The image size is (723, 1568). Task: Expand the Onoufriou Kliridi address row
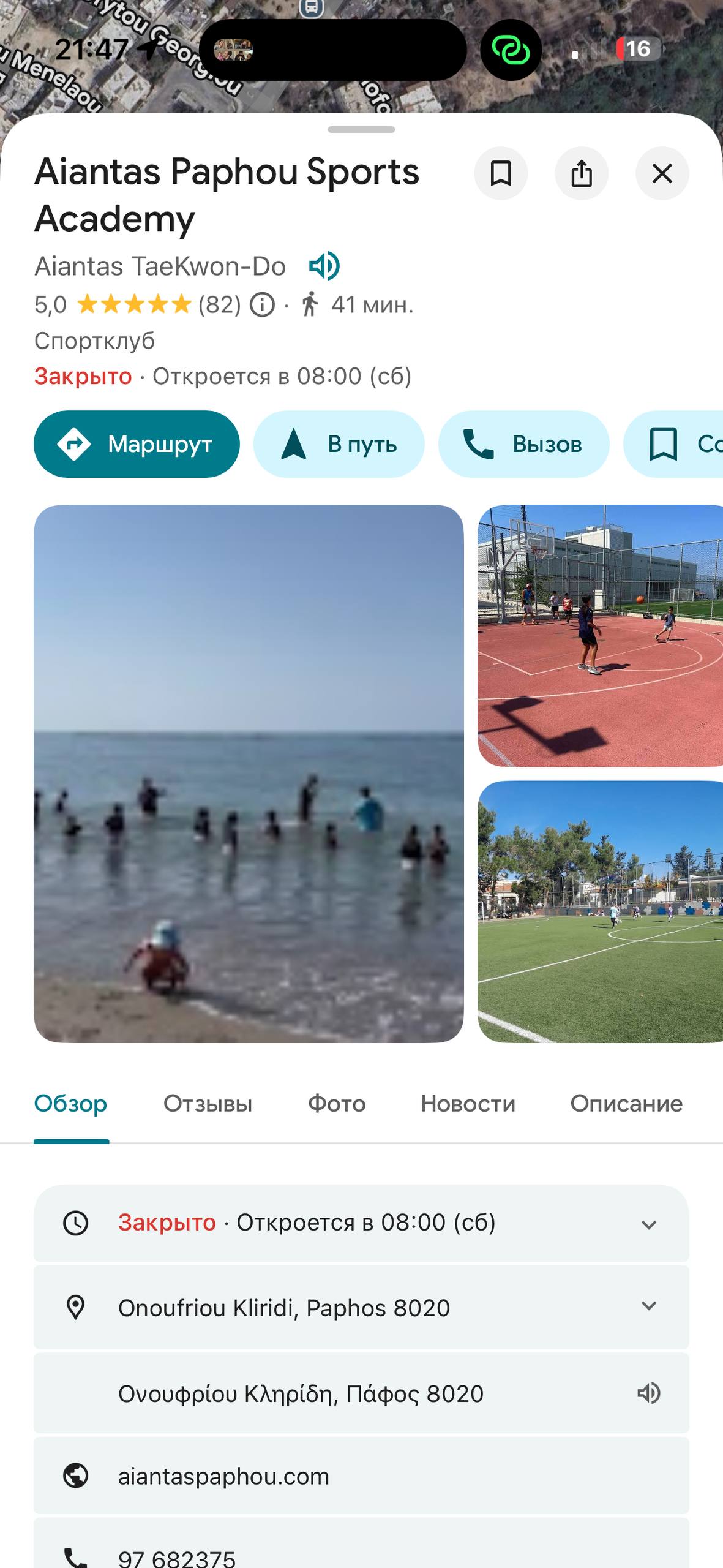click(x=648, y=1306)
